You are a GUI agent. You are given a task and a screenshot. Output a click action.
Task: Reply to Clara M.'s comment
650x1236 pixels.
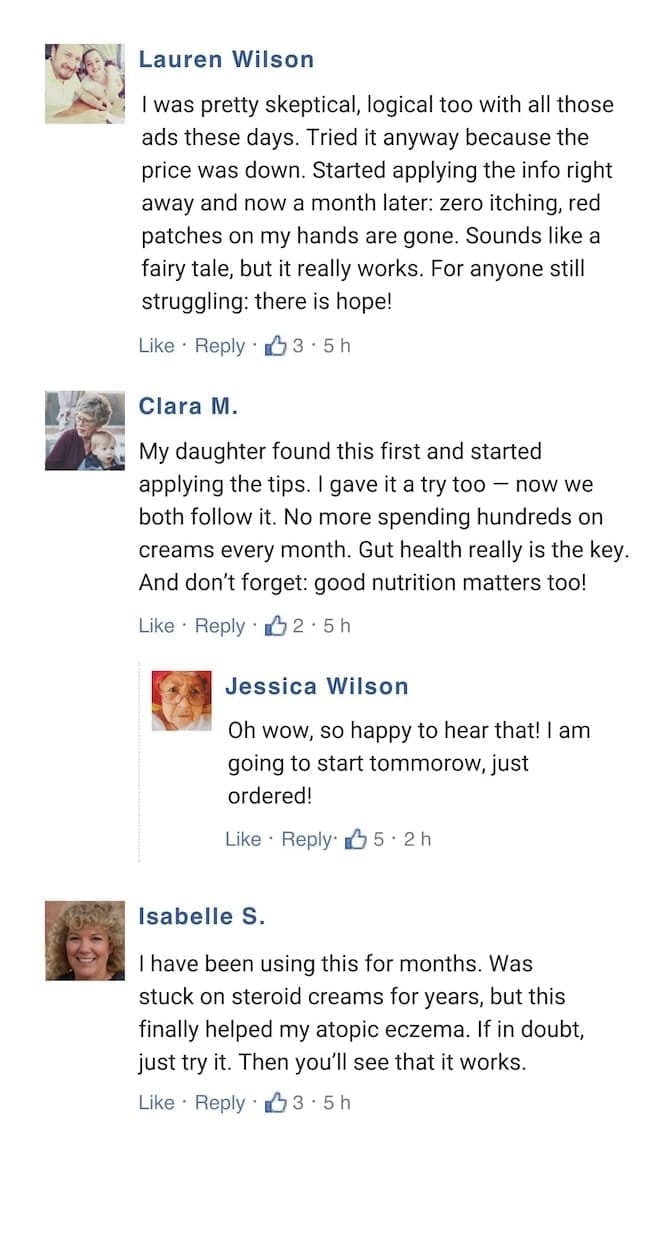coord(219,626)
